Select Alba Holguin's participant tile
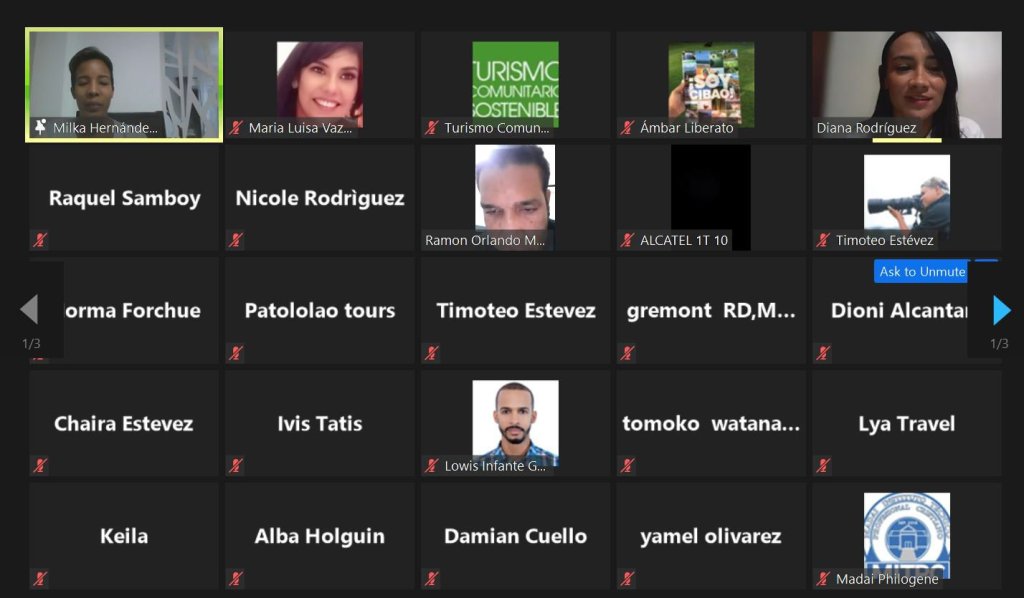Image resolution: width=1024 pixels, height=598 pixels. [x=319, y=536]
